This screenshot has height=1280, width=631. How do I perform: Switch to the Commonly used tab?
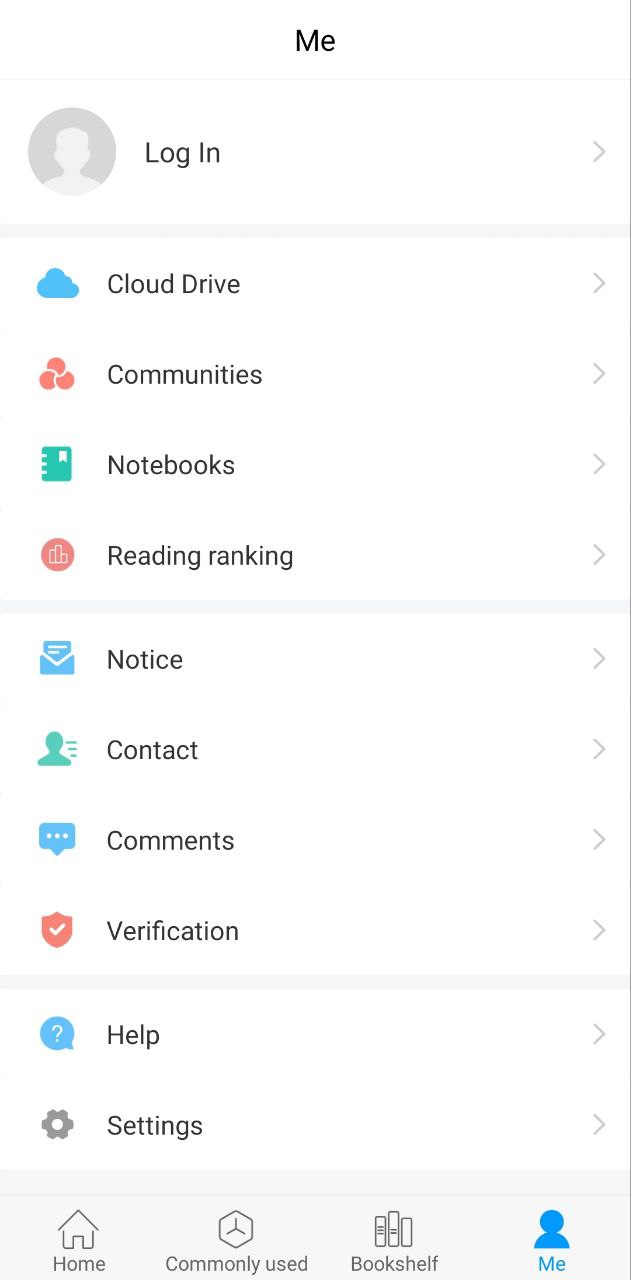click(236, 1242)
